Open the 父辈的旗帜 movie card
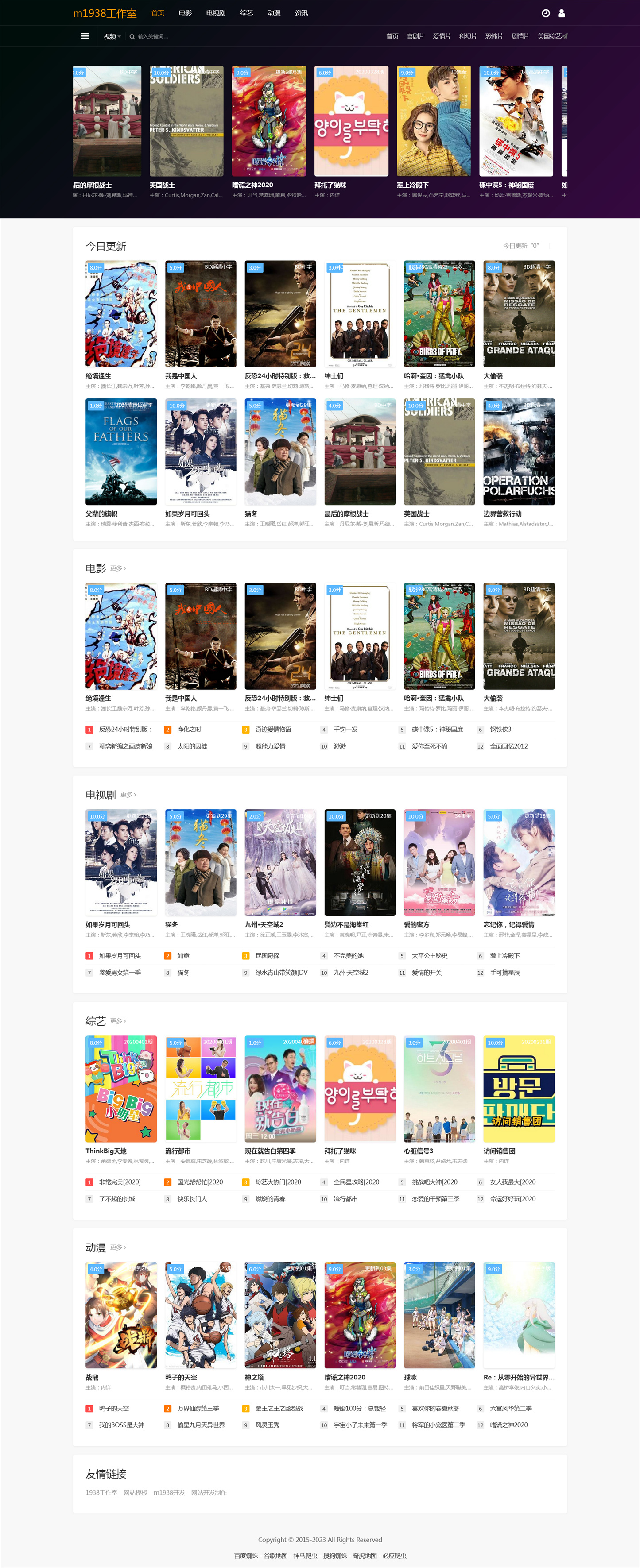The height and width of the screenshot is (1568, 640). click(121, 452)
